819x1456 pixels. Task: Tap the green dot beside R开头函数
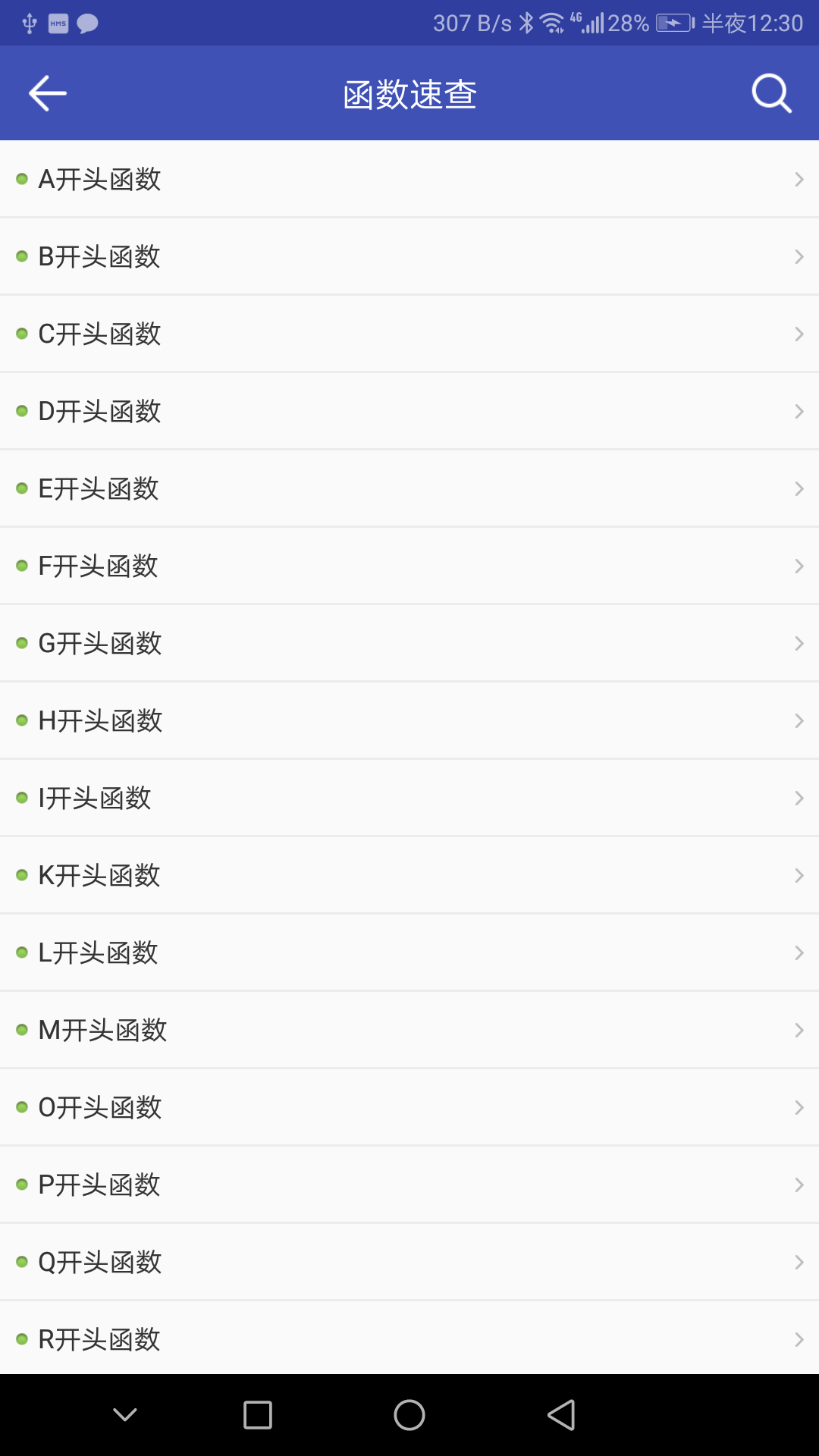click(x=20, y=1338)
